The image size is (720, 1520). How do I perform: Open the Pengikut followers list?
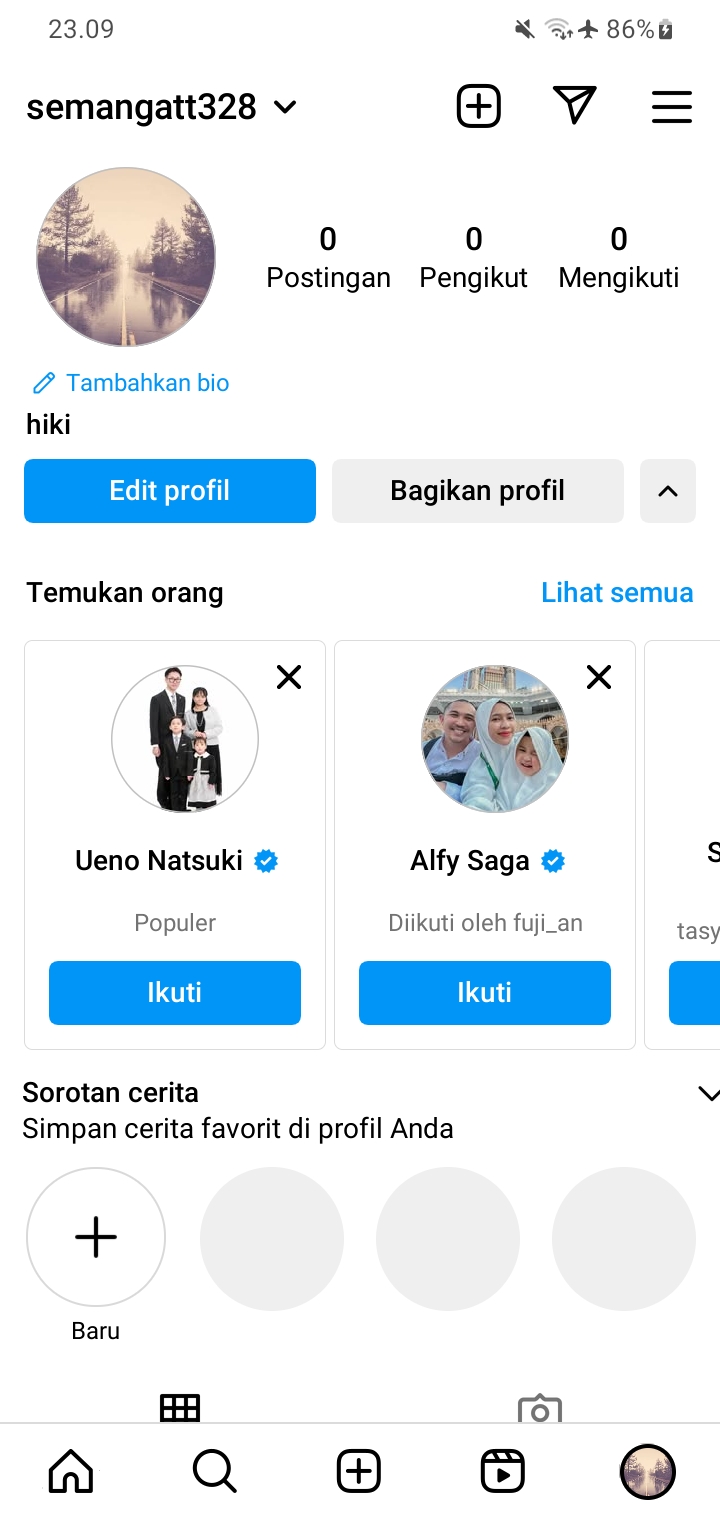point(473,256)
